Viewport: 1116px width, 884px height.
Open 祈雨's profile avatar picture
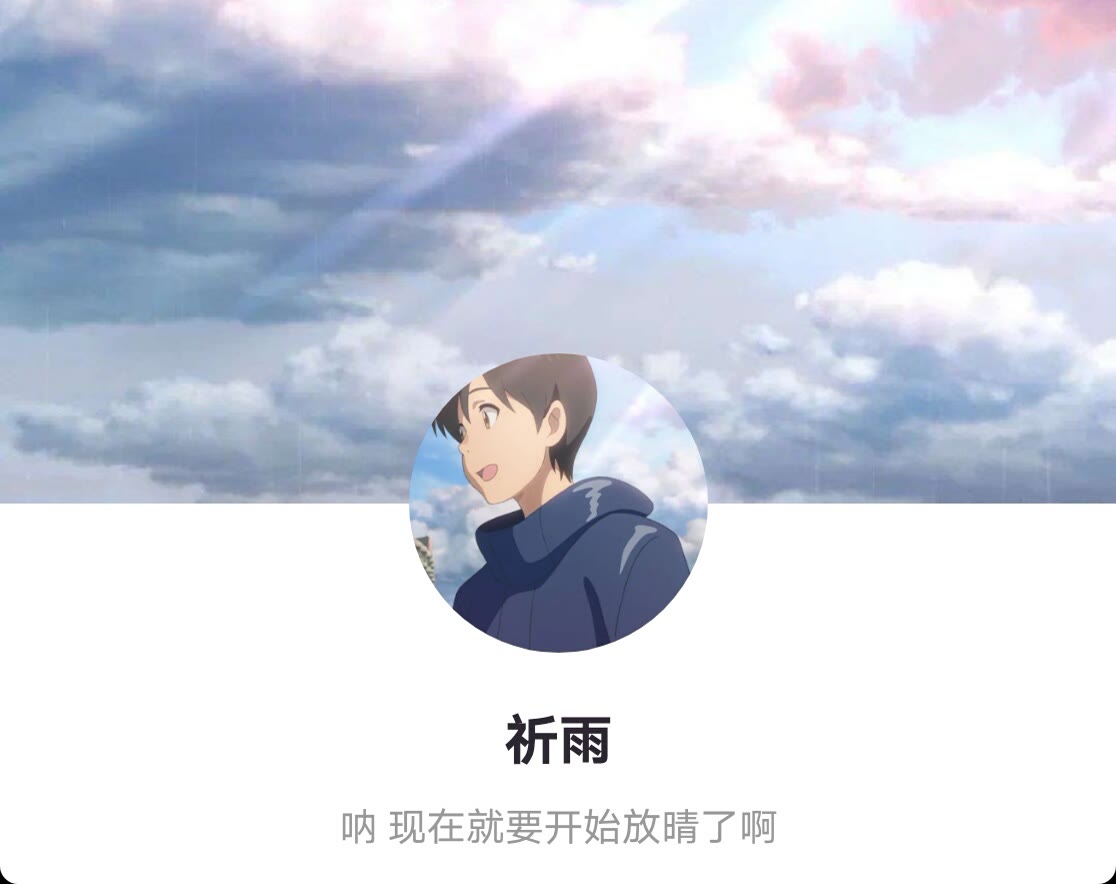tap(558, 503)
